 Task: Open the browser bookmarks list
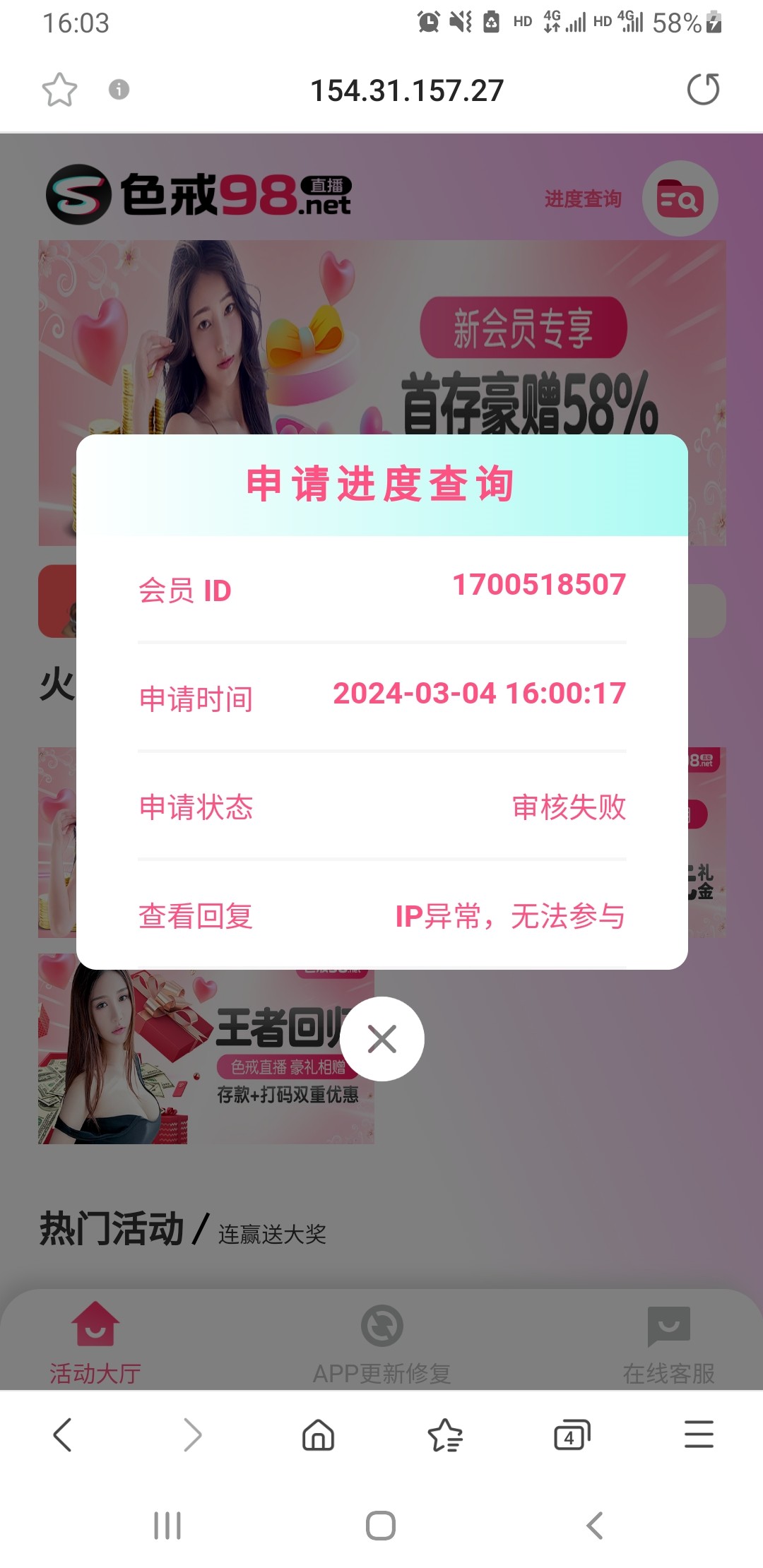tap(445, 1435)
